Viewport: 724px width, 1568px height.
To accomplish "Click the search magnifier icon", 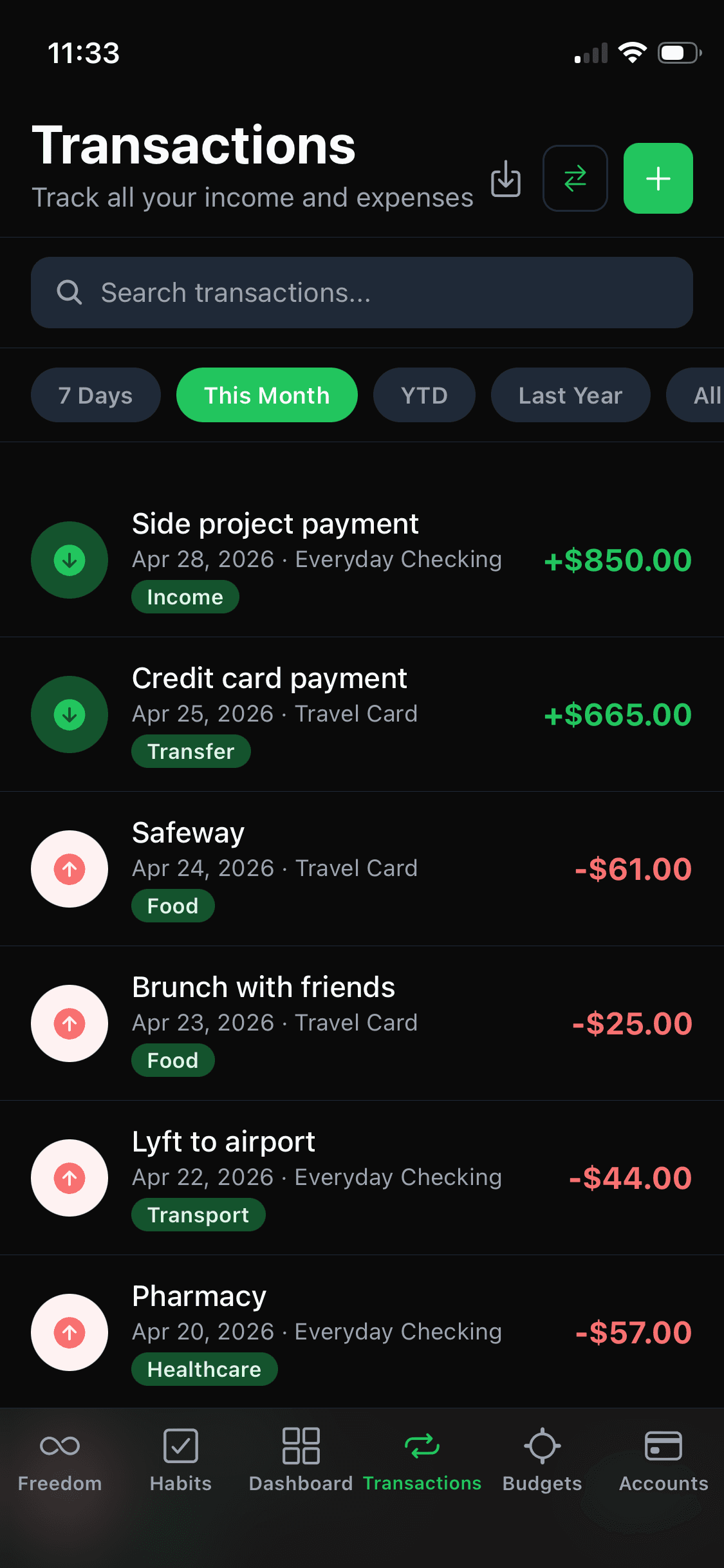I will pyautogui.click(x=70, y=292).
